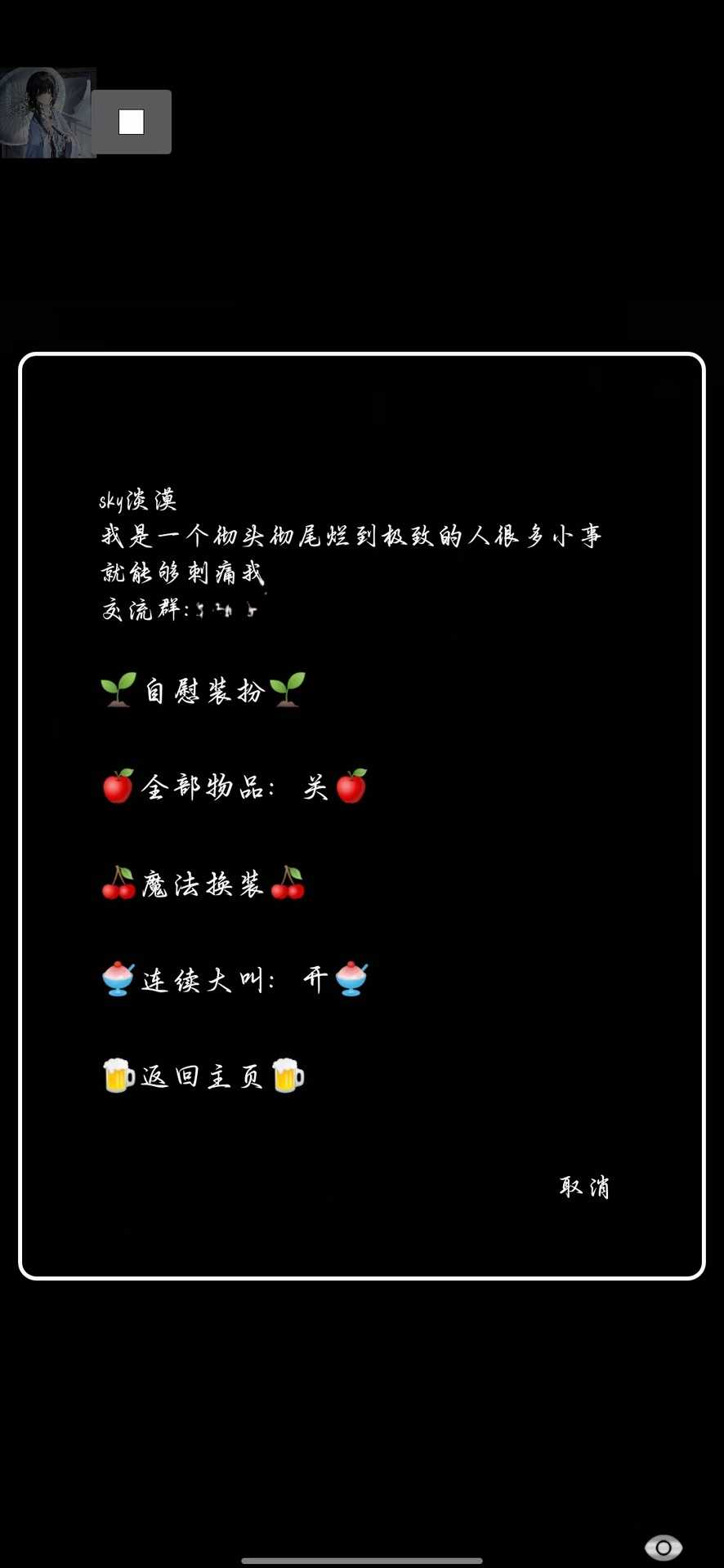
Task: Toggle the 连续大叫 setting
Action: click(235, 980)
